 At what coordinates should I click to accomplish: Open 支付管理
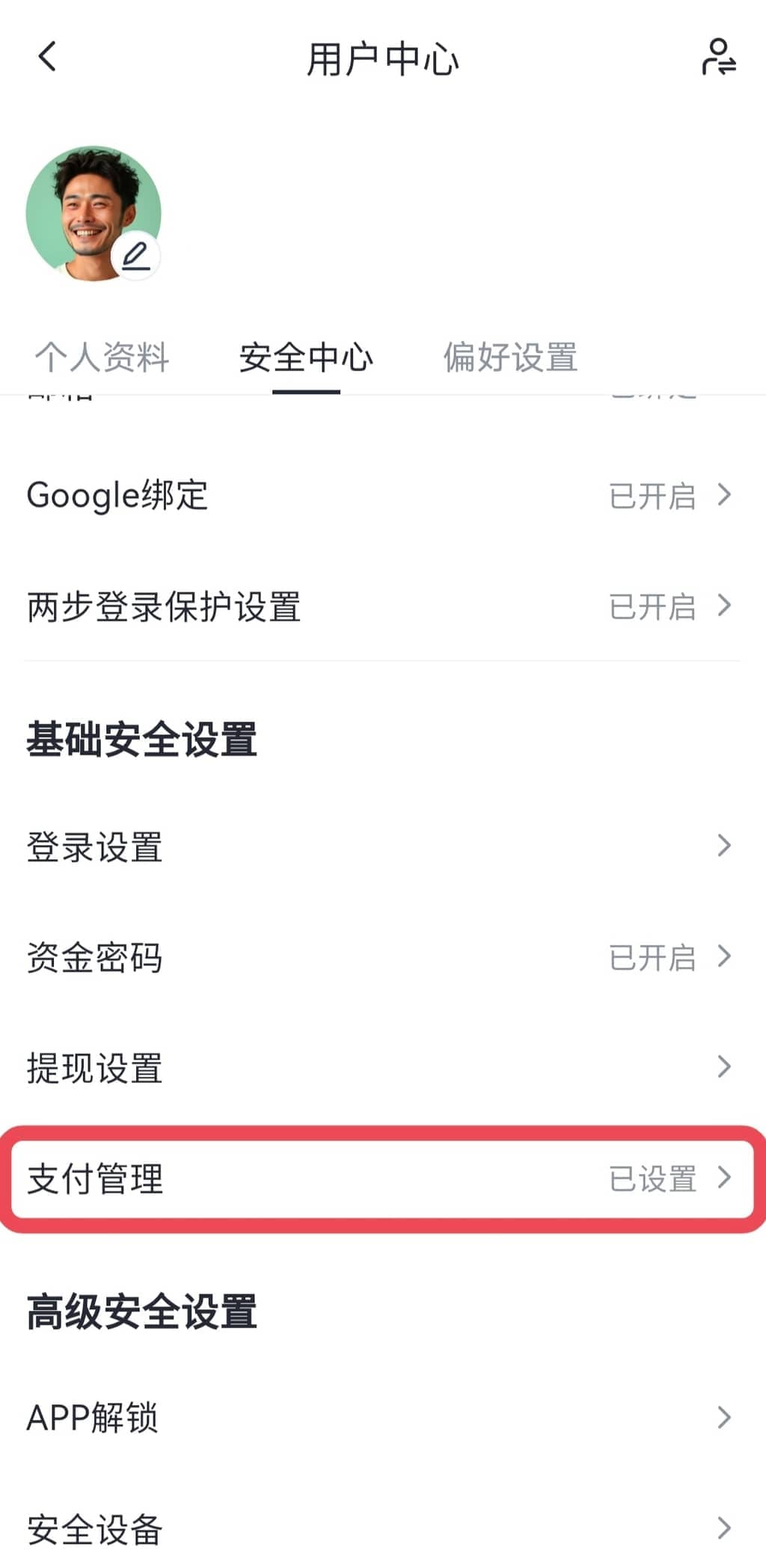tap(382, 1178)
